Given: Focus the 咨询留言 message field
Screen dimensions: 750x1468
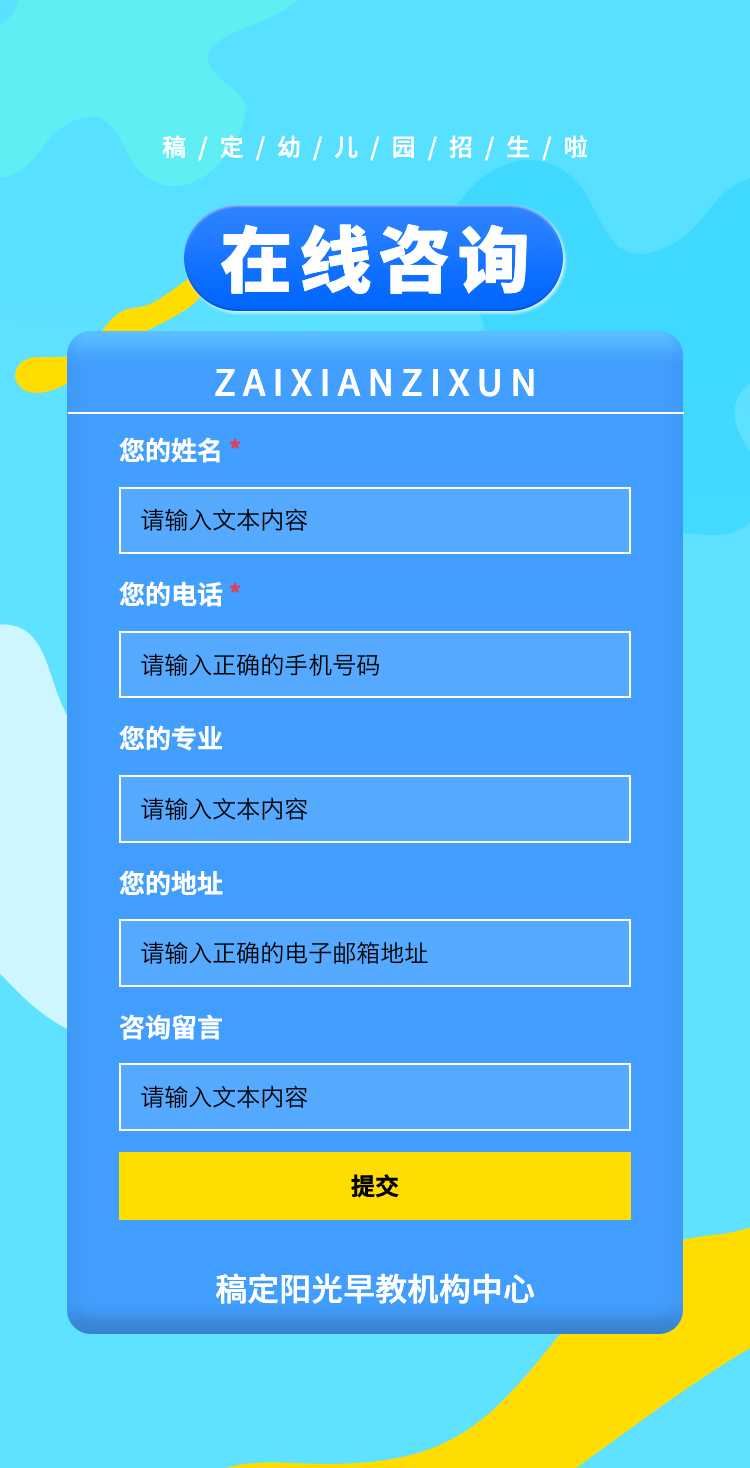Looking at the screenshot, I should click(374, 1096).
